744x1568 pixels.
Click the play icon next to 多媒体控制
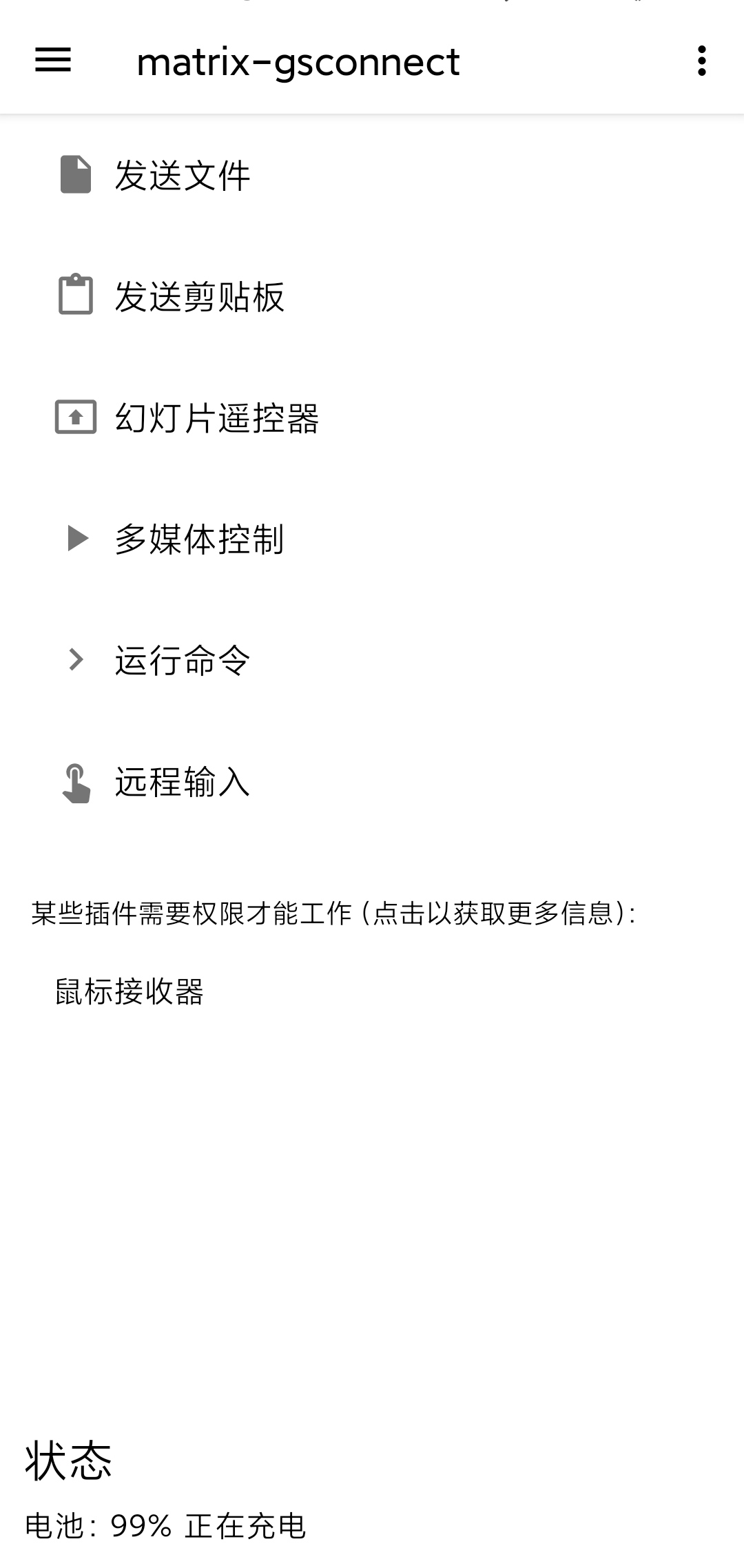click(x=76, y=540)
